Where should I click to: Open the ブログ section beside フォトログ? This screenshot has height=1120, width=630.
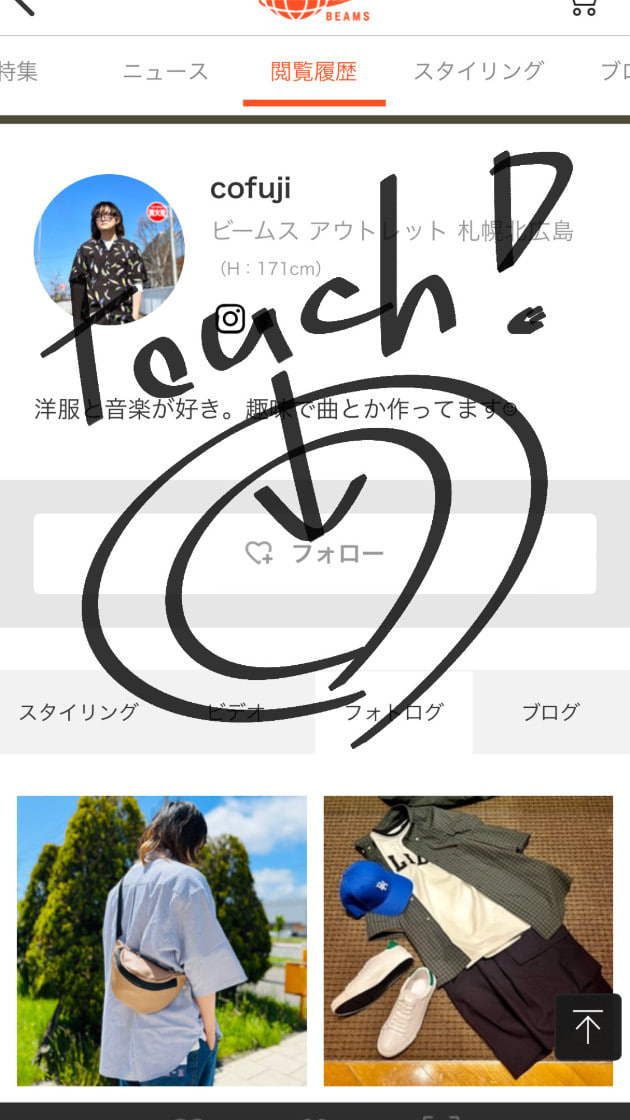(551, 712)
